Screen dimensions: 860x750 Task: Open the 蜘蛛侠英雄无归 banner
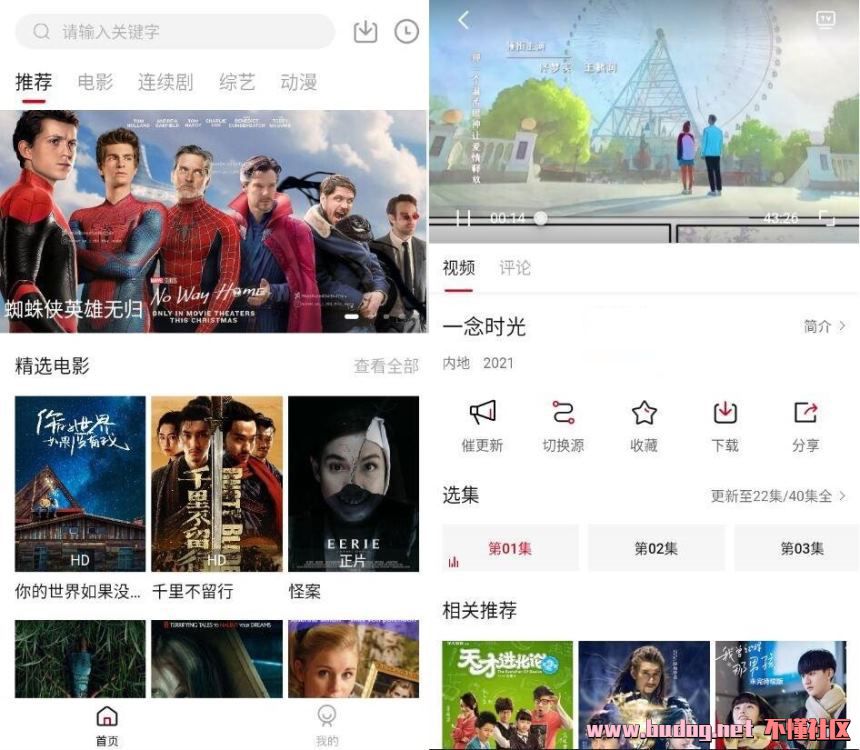coord(213,222)
